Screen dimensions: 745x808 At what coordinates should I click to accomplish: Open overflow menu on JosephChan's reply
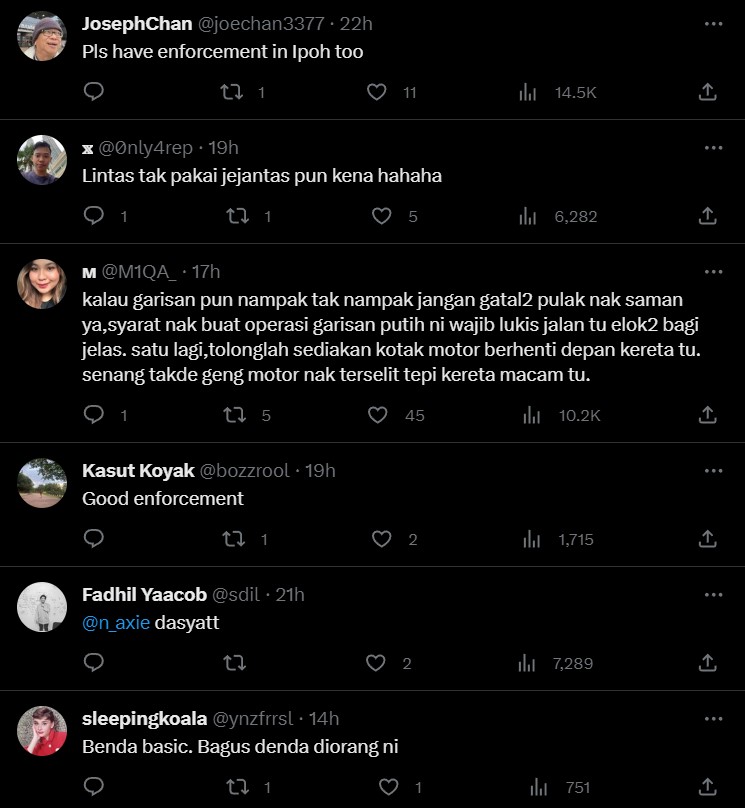[713, 23]
